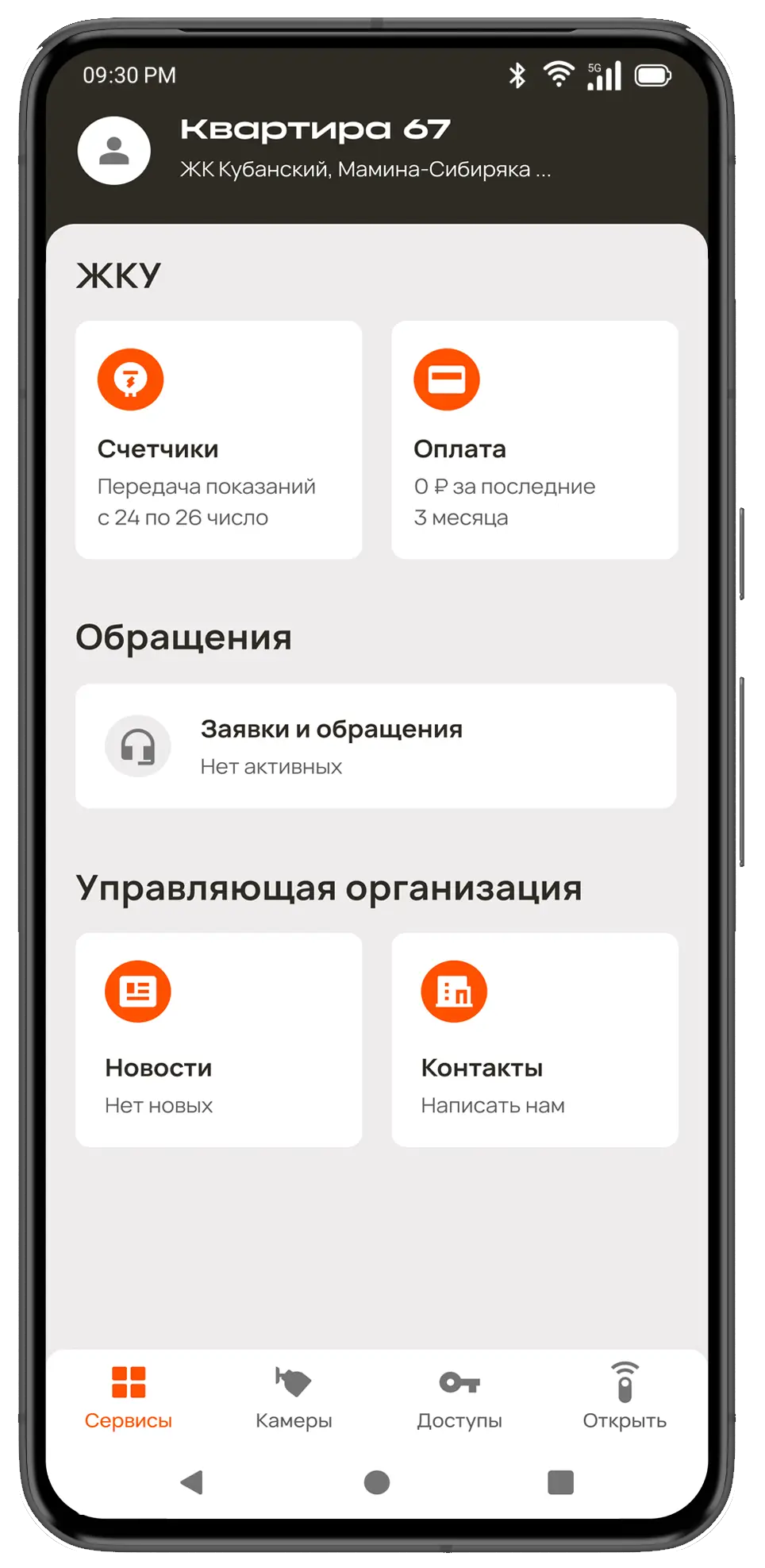Switch to the Доступы tab
Screen dimensions: 765x1568
point(459,1397)
